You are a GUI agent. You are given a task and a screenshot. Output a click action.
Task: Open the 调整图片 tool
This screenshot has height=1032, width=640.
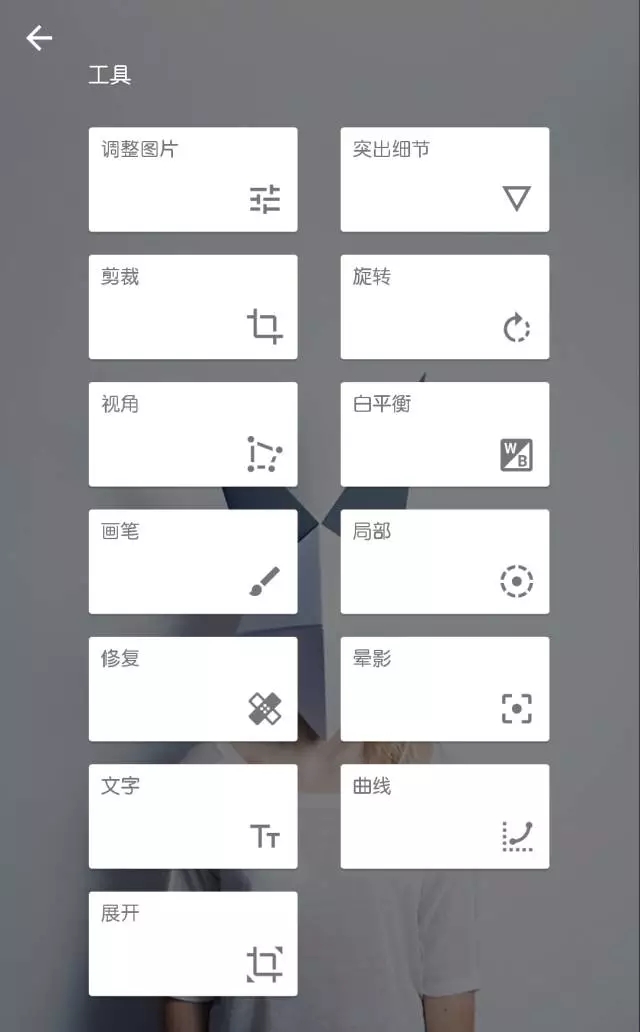point(193,180)
